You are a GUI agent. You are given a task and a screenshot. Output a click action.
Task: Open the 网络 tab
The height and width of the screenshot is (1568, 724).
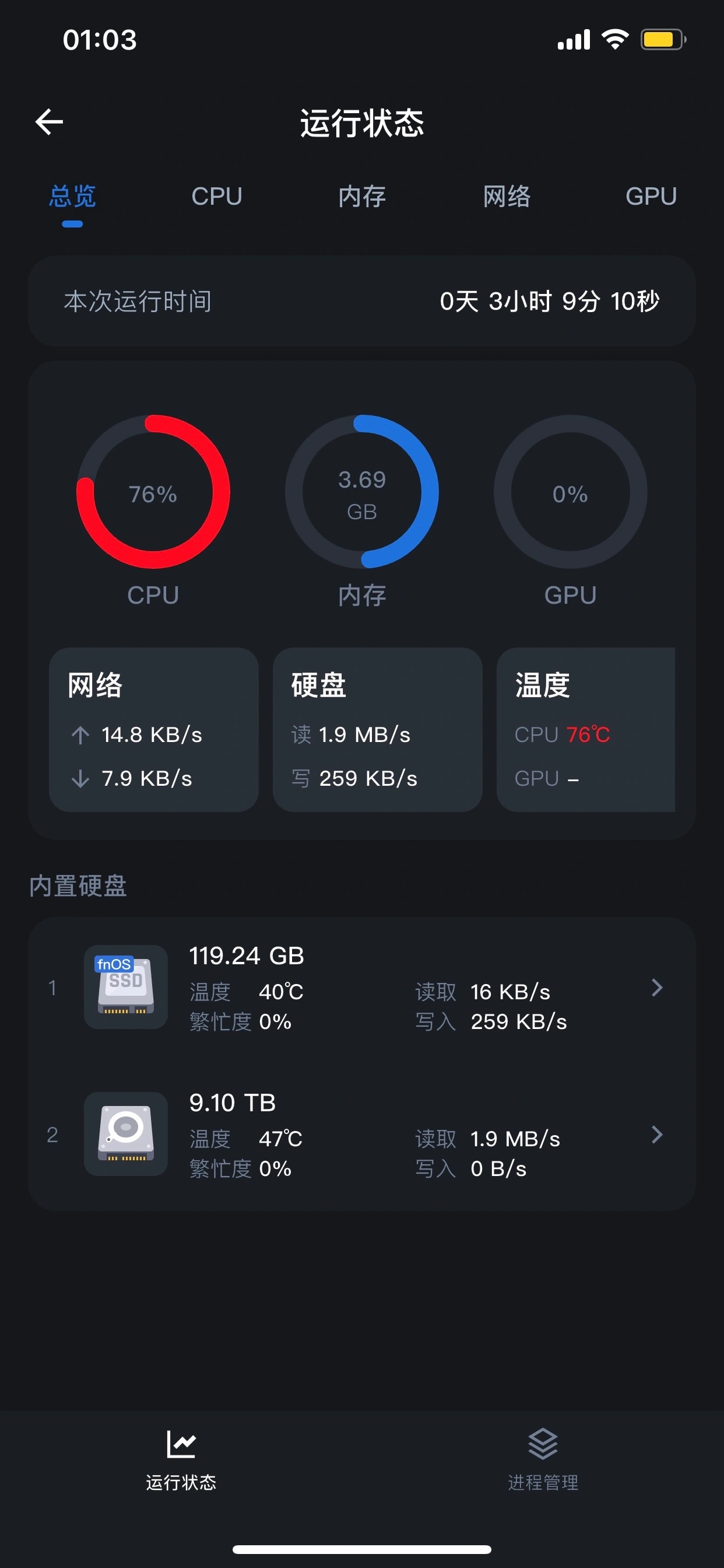(x=507, y=196)
